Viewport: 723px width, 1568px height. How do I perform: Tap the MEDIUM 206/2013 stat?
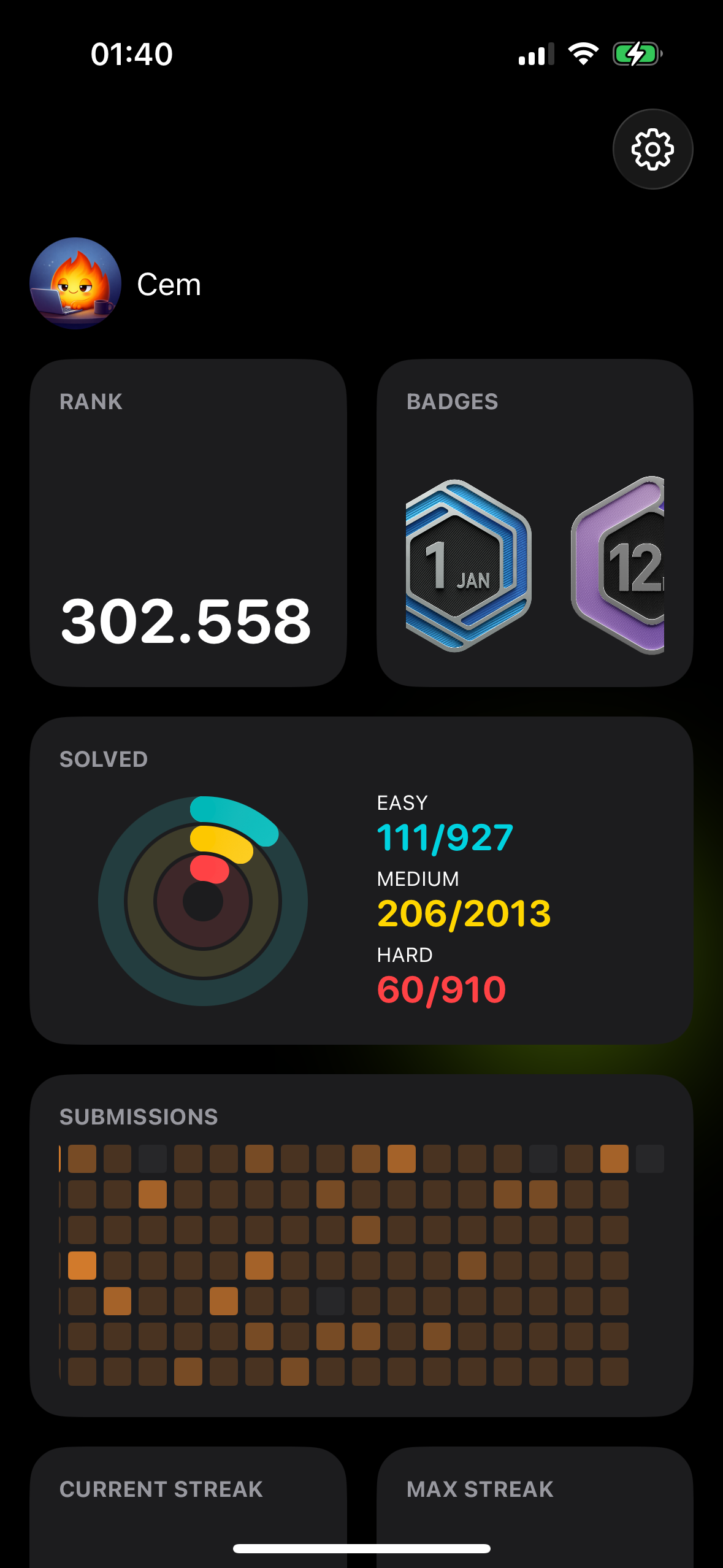point(464,912)
